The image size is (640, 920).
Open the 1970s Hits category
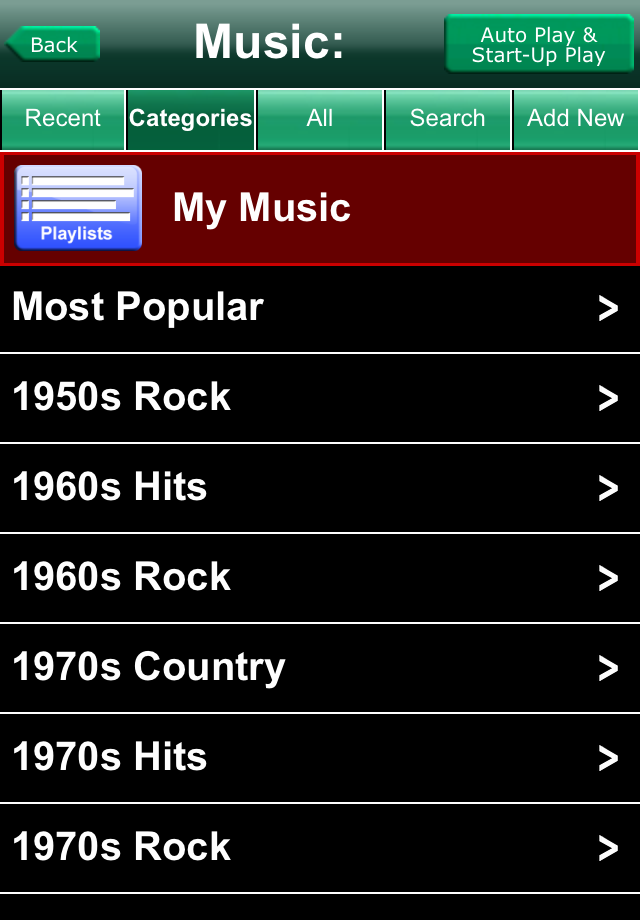coord(320,758)
